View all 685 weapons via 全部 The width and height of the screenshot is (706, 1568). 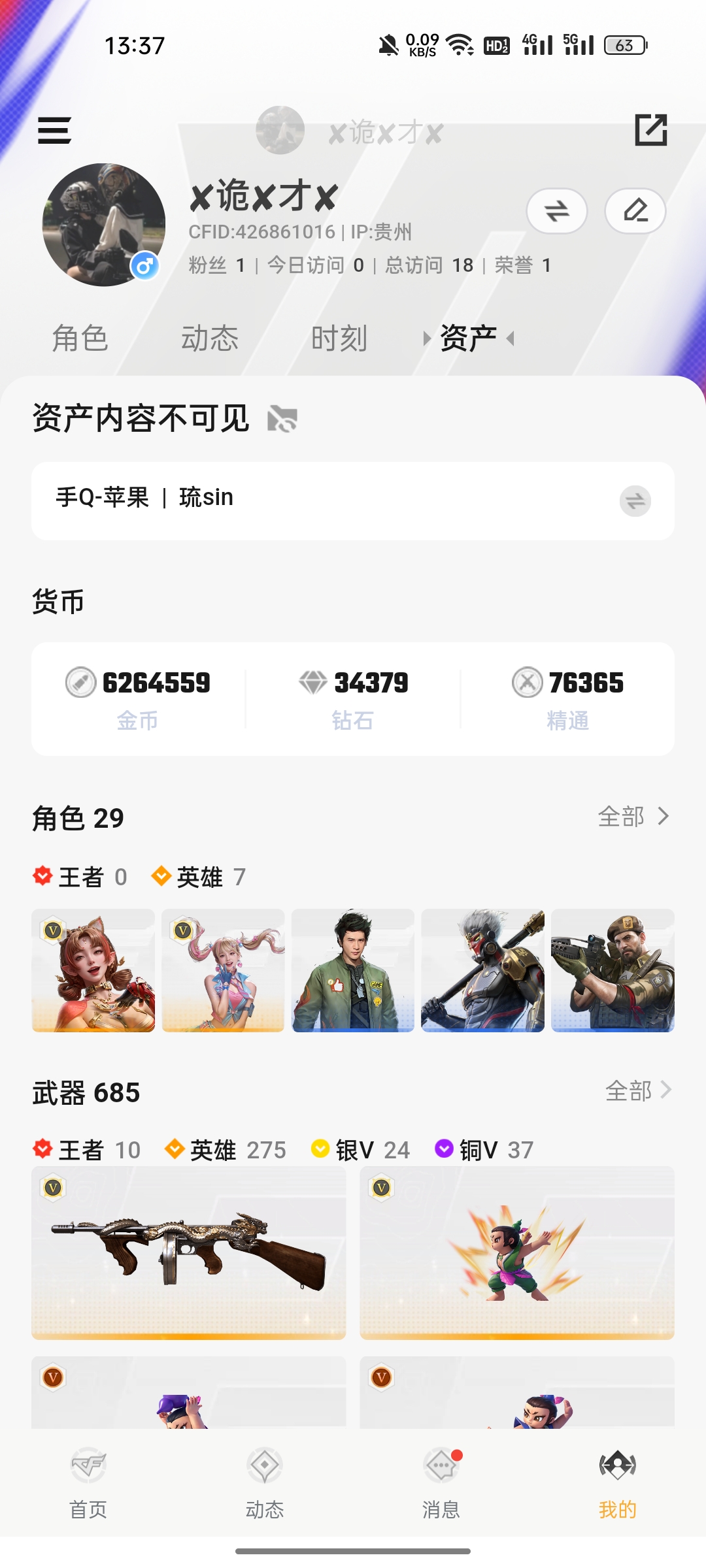coord(638,1090)
